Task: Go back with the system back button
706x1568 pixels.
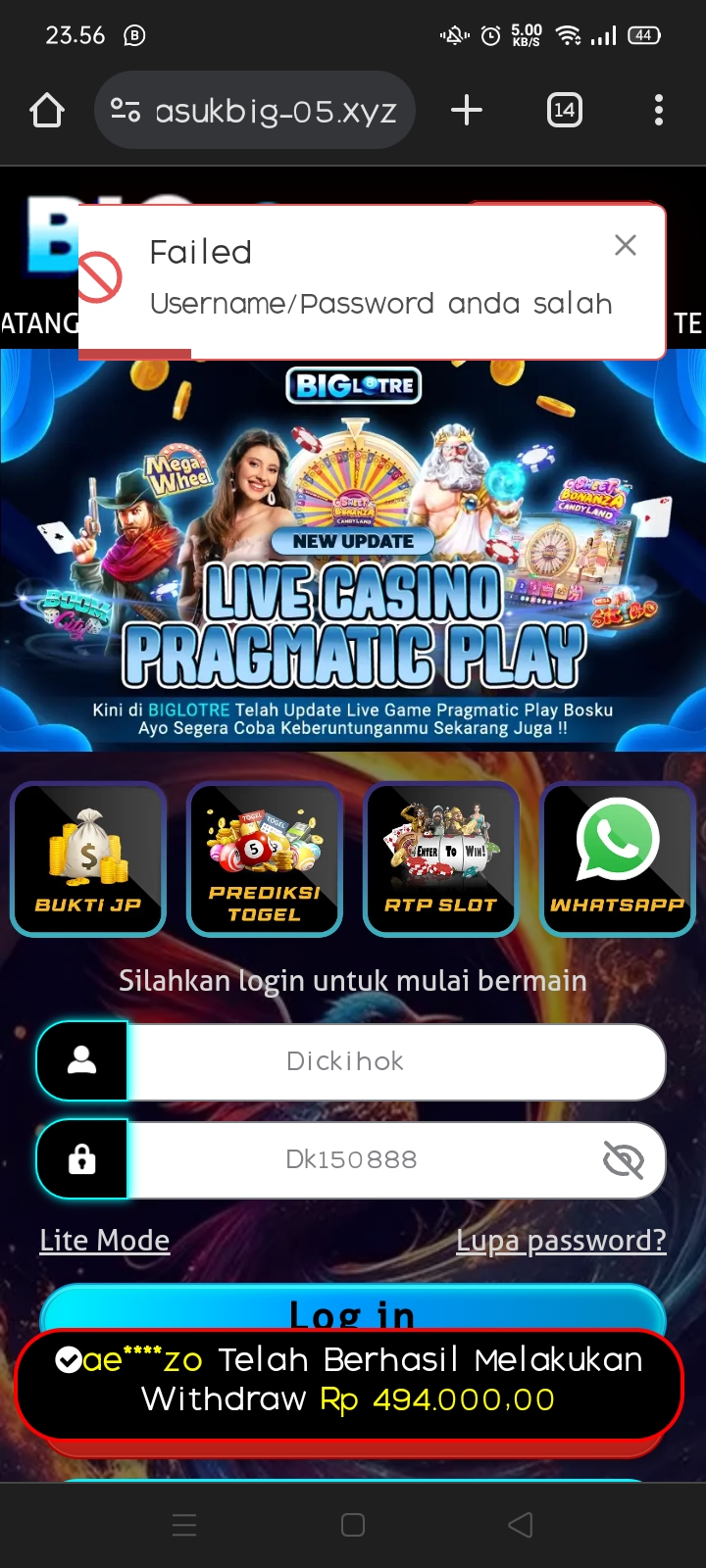Action: click(521, 1525)
